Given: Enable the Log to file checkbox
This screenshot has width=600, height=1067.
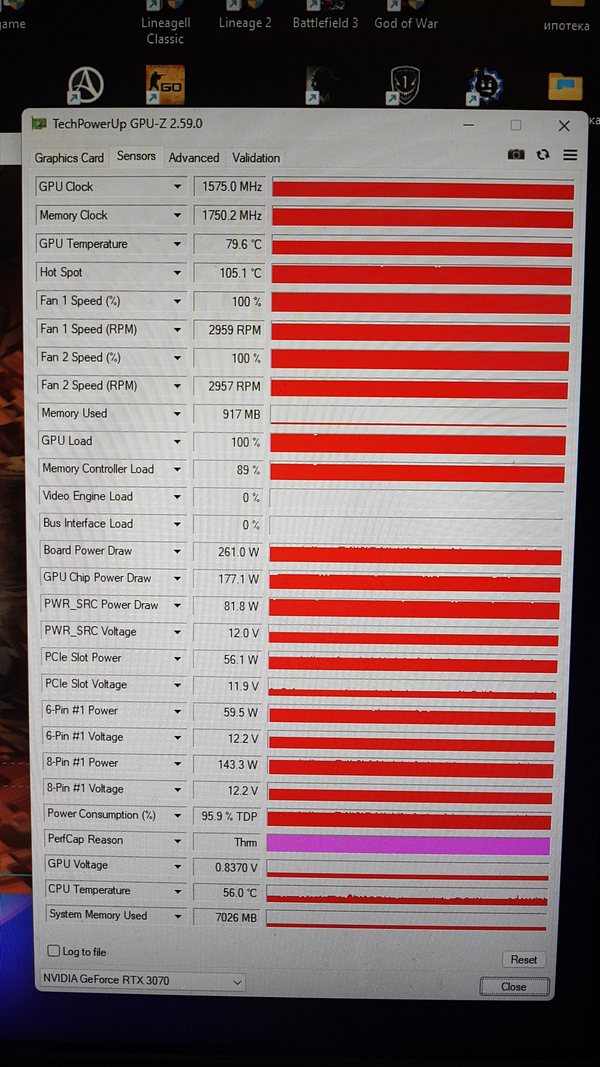Looking at the screenshot, I should 54,951.
